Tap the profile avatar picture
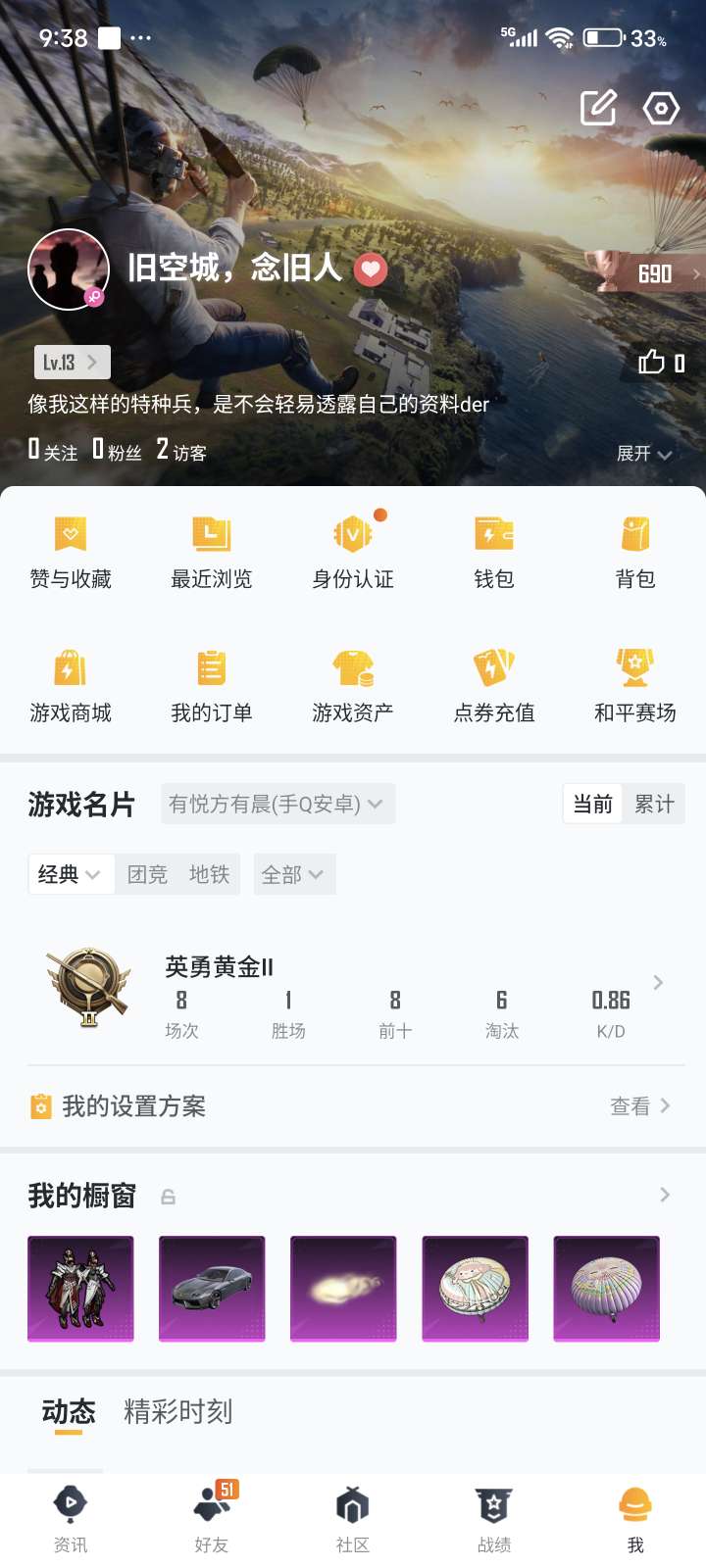706x1568 pixels. [x=69, y=269]
